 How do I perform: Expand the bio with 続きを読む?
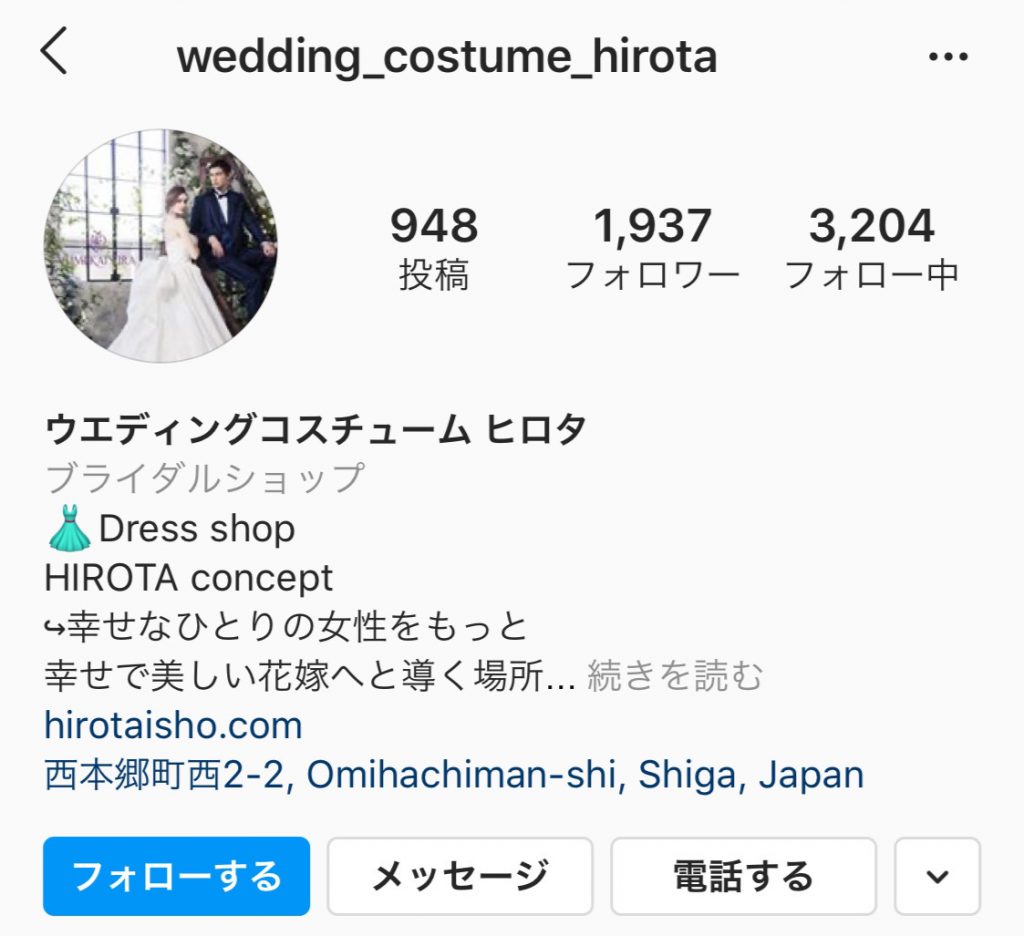(674, 676)
